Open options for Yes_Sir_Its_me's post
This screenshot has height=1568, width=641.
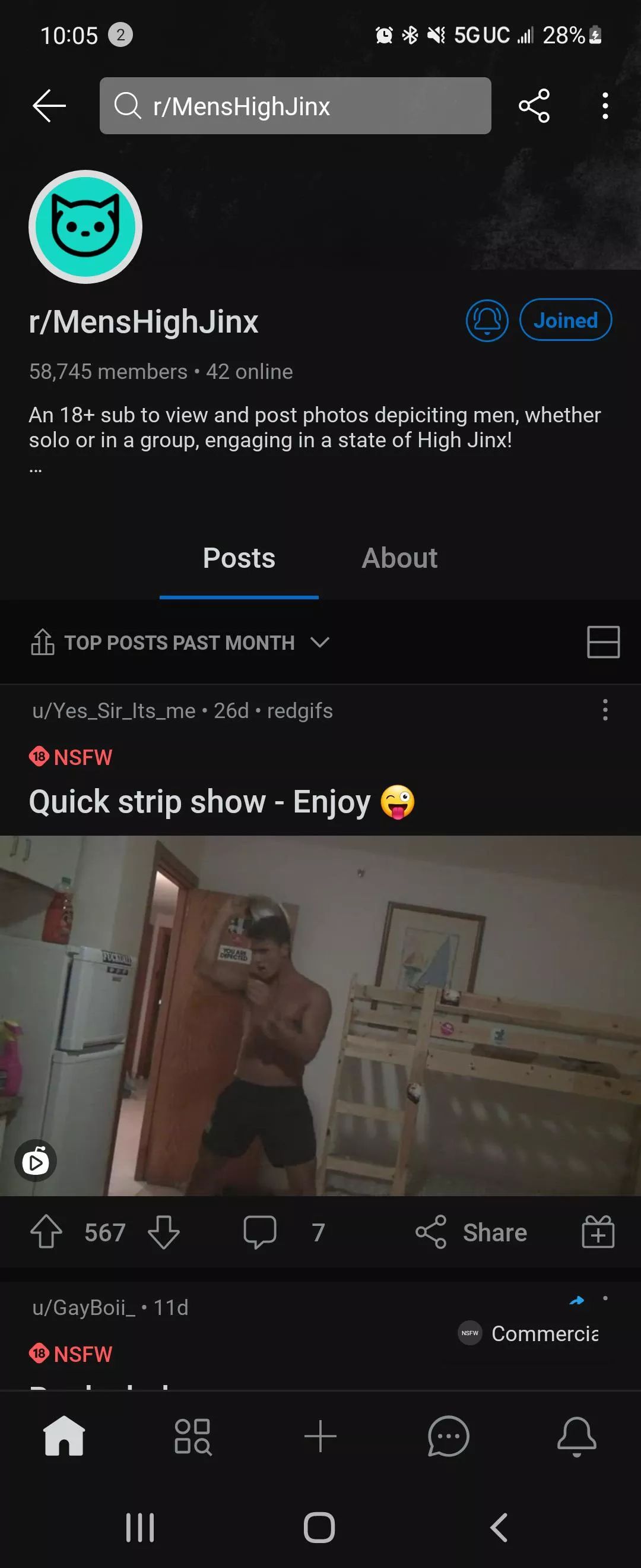coord(605,710)
